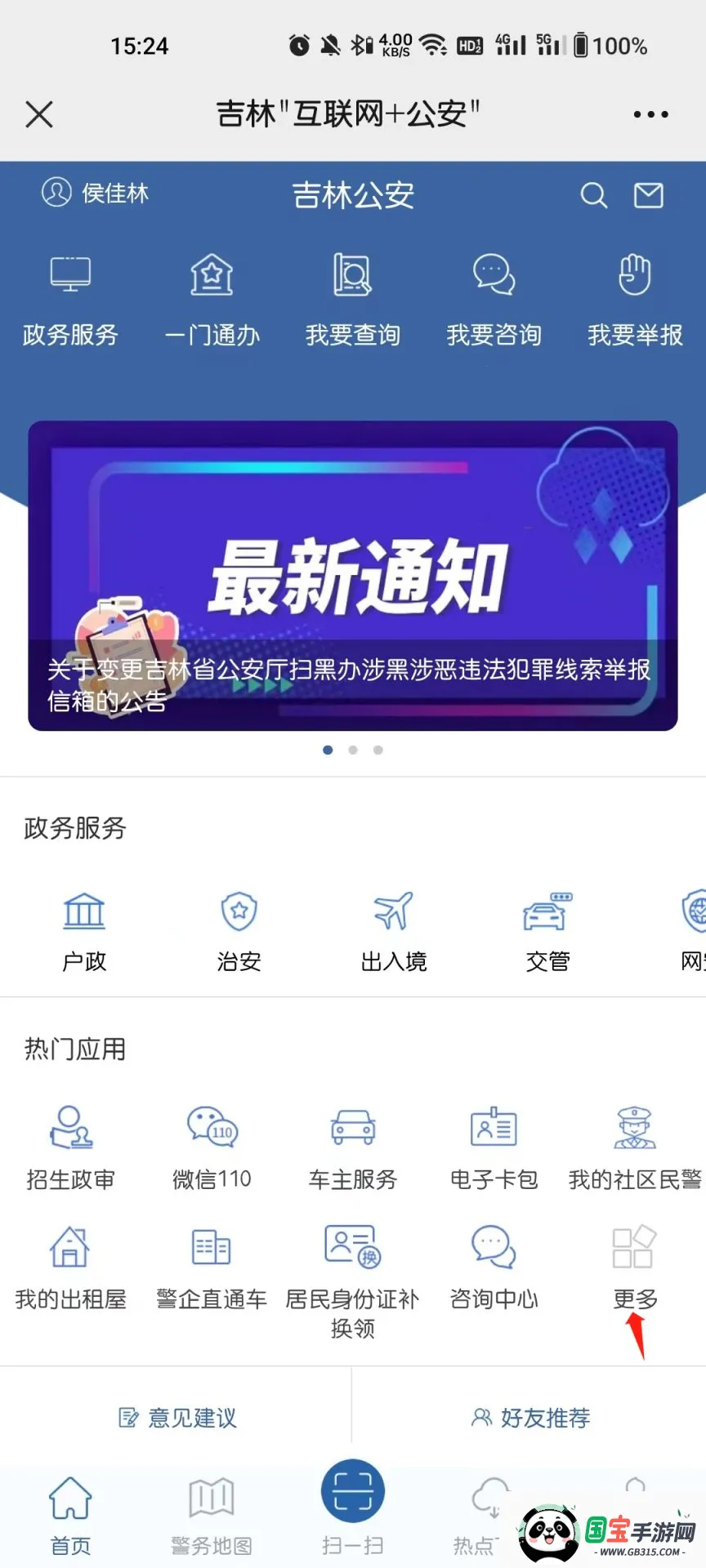This screenshot has height=1568, width=706.
Task: Tap the 我要查询 search-book icon
Action: click(351, 276)
